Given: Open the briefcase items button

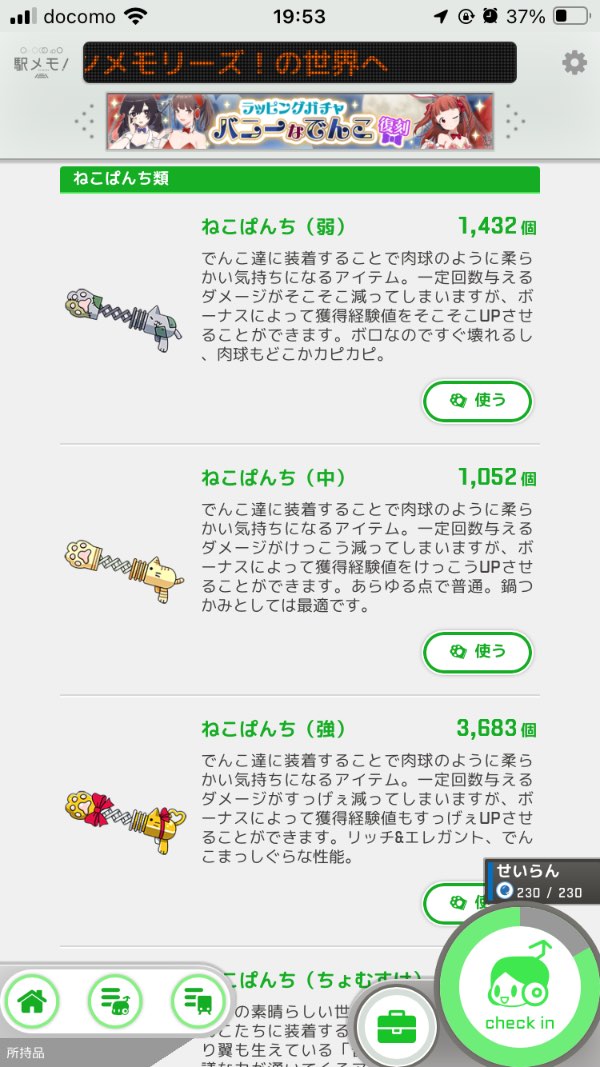Looking at the screenshot, I should pos(396,1024).
